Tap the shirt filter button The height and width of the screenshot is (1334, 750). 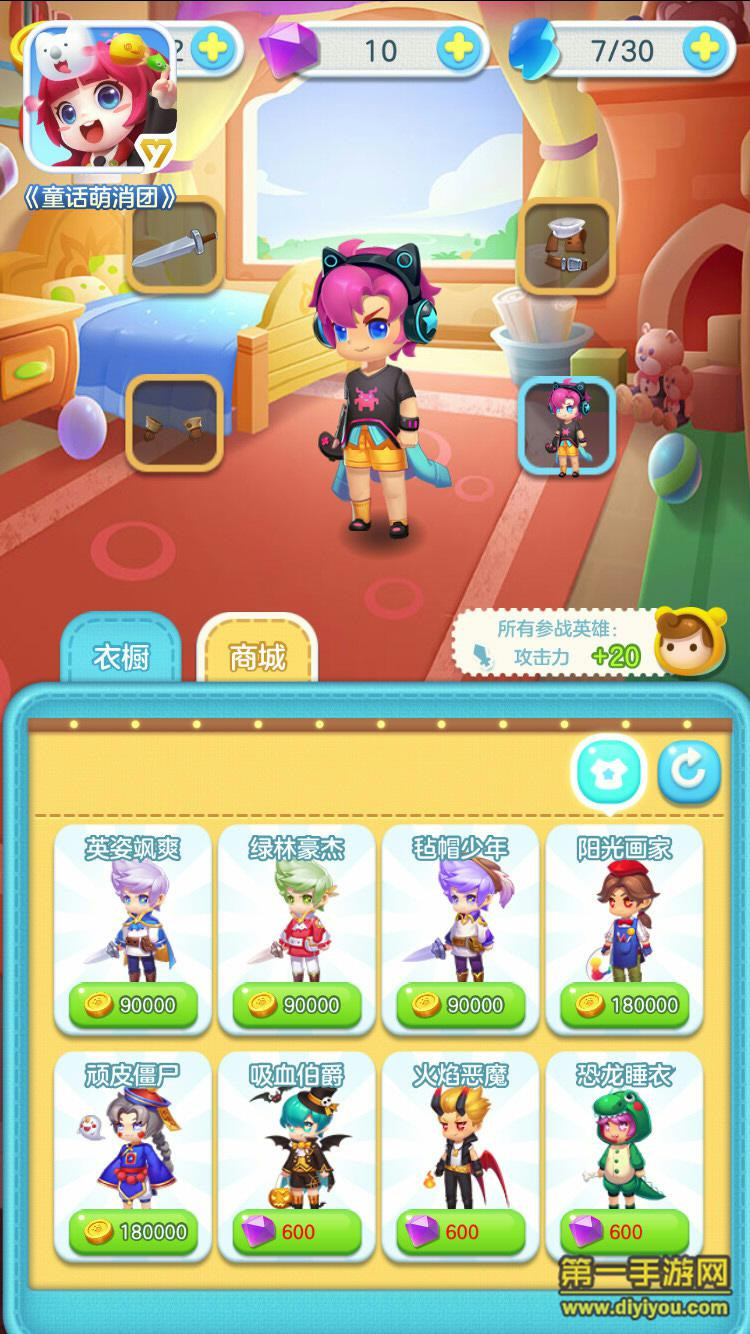[609, 771]
